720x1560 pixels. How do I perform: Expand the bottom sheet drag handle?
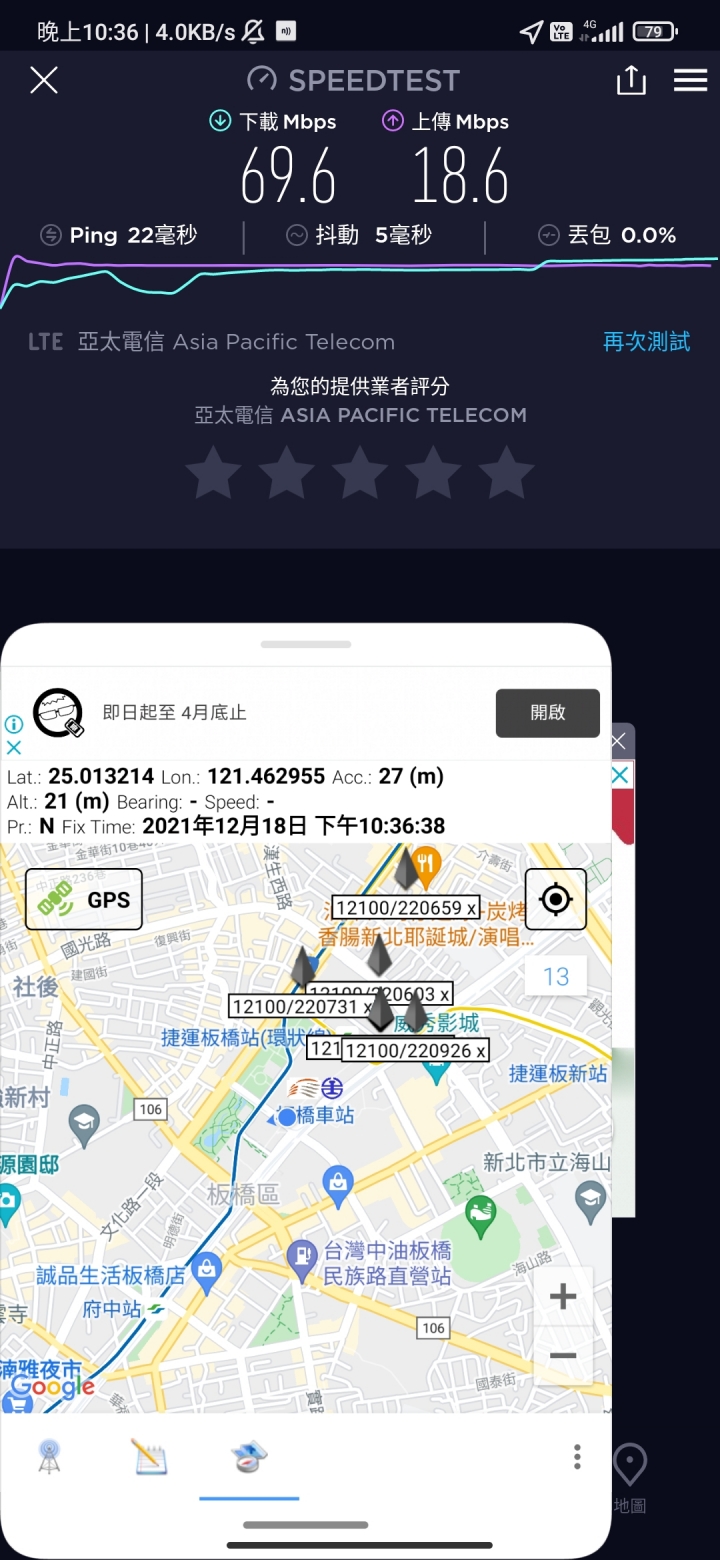[306, 643]
